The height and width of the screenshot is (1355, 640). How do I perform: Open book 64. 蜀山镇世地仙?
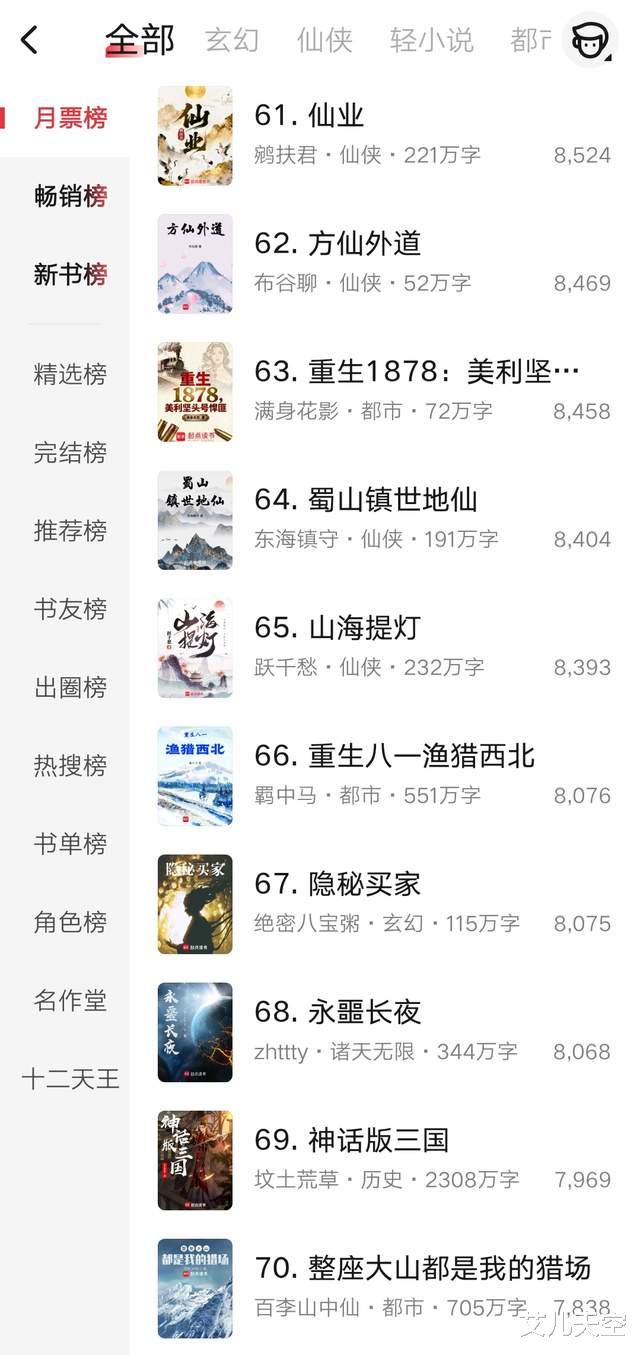pos(392,499)
